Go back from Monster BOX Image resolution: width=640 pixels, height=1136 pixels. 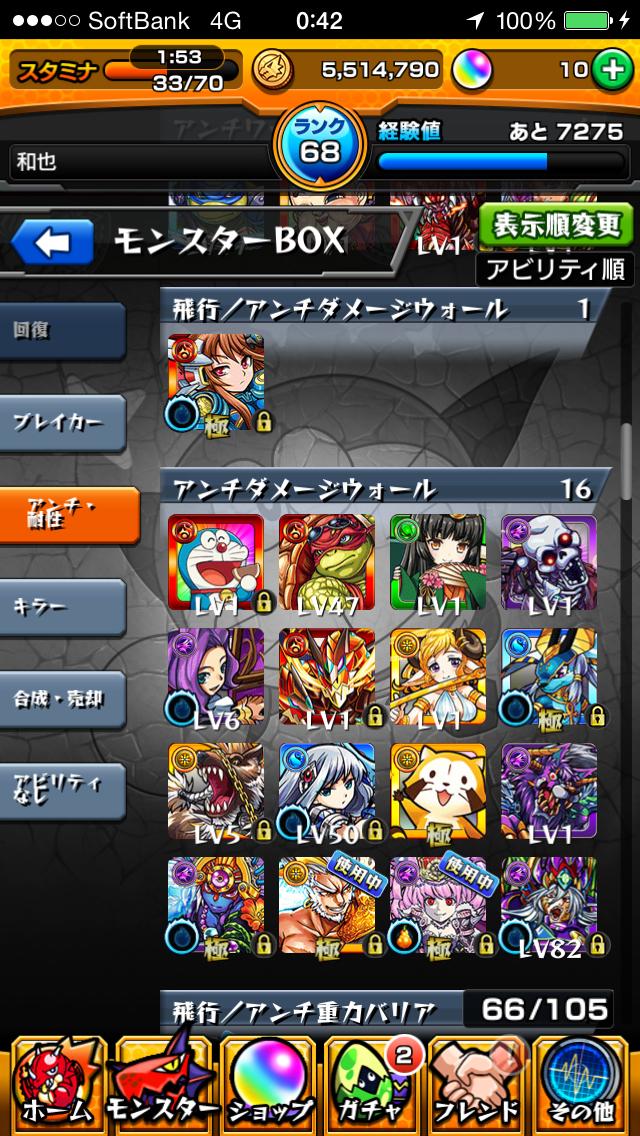(52, 243)
